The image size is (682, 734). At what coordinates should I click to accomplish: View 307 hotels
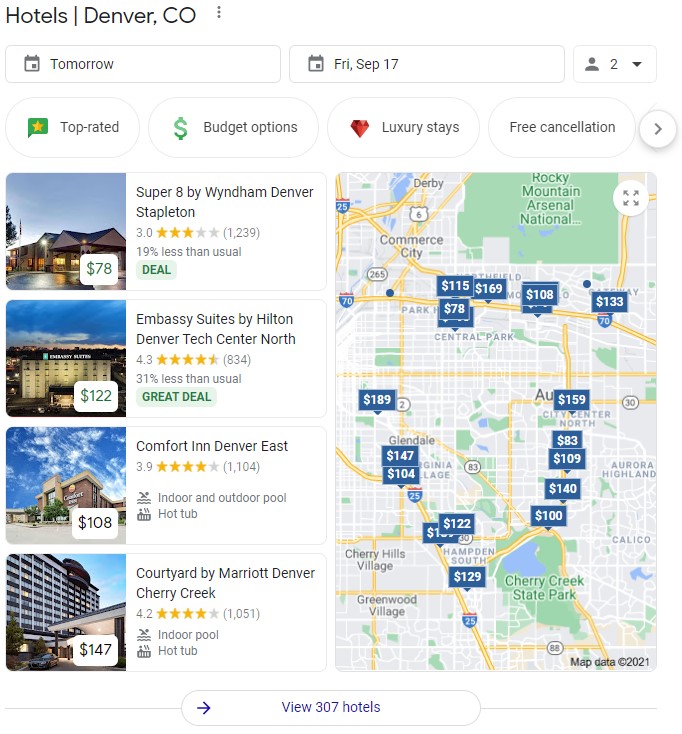point(331,707)
